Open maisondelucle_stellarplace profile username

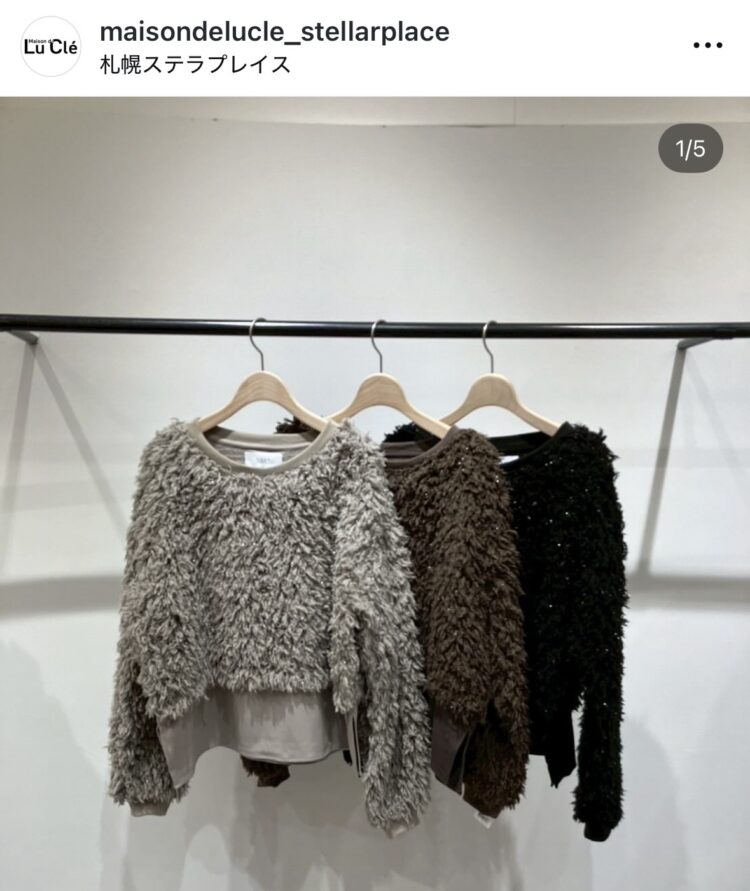[x=274, y=32]
